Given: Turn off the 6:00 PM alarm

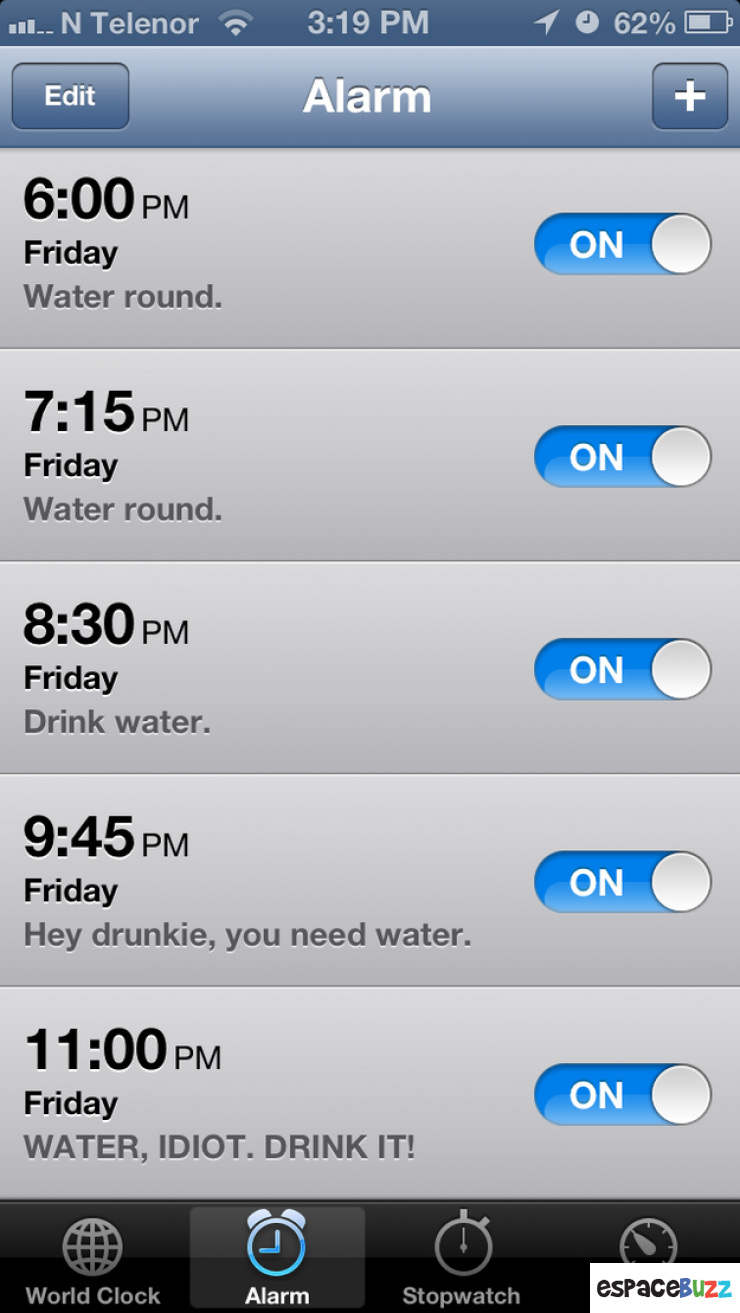Looking at the screenshot, I should point(622,244).
